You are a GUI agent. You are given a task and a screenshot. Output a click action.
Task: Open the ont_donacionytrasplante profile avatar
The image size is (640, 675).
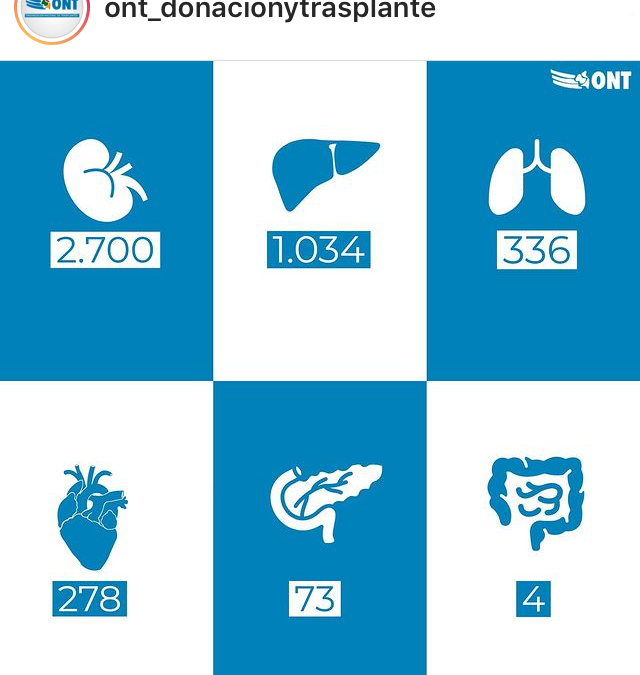pos(52,14)
